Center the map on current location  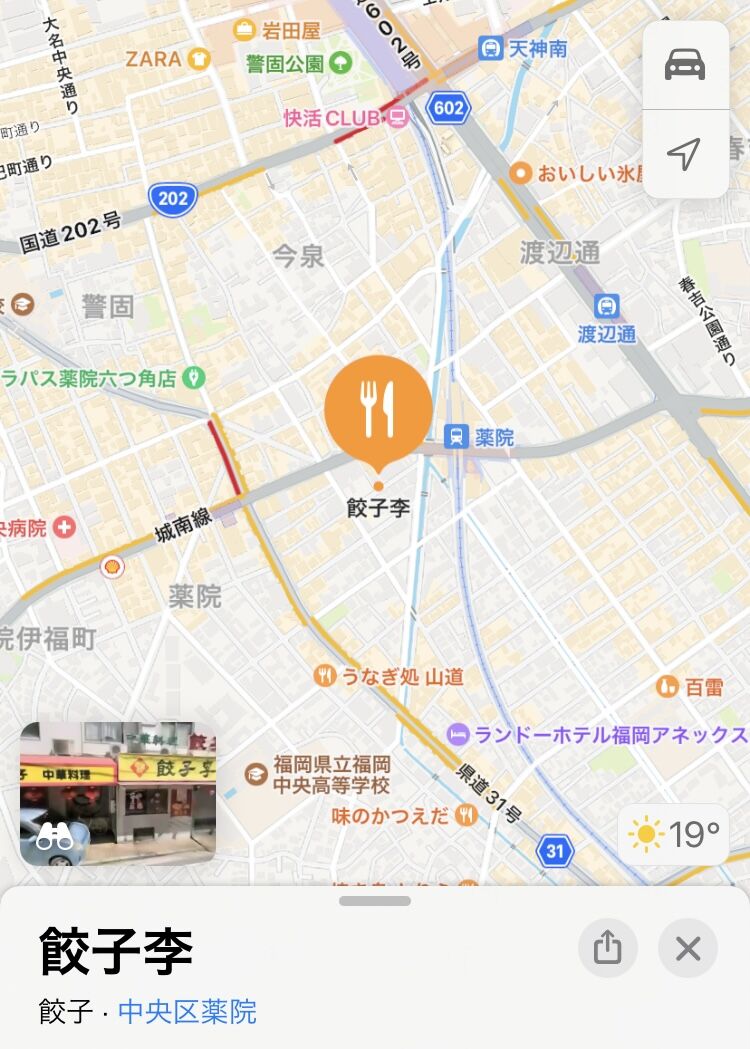685,154
